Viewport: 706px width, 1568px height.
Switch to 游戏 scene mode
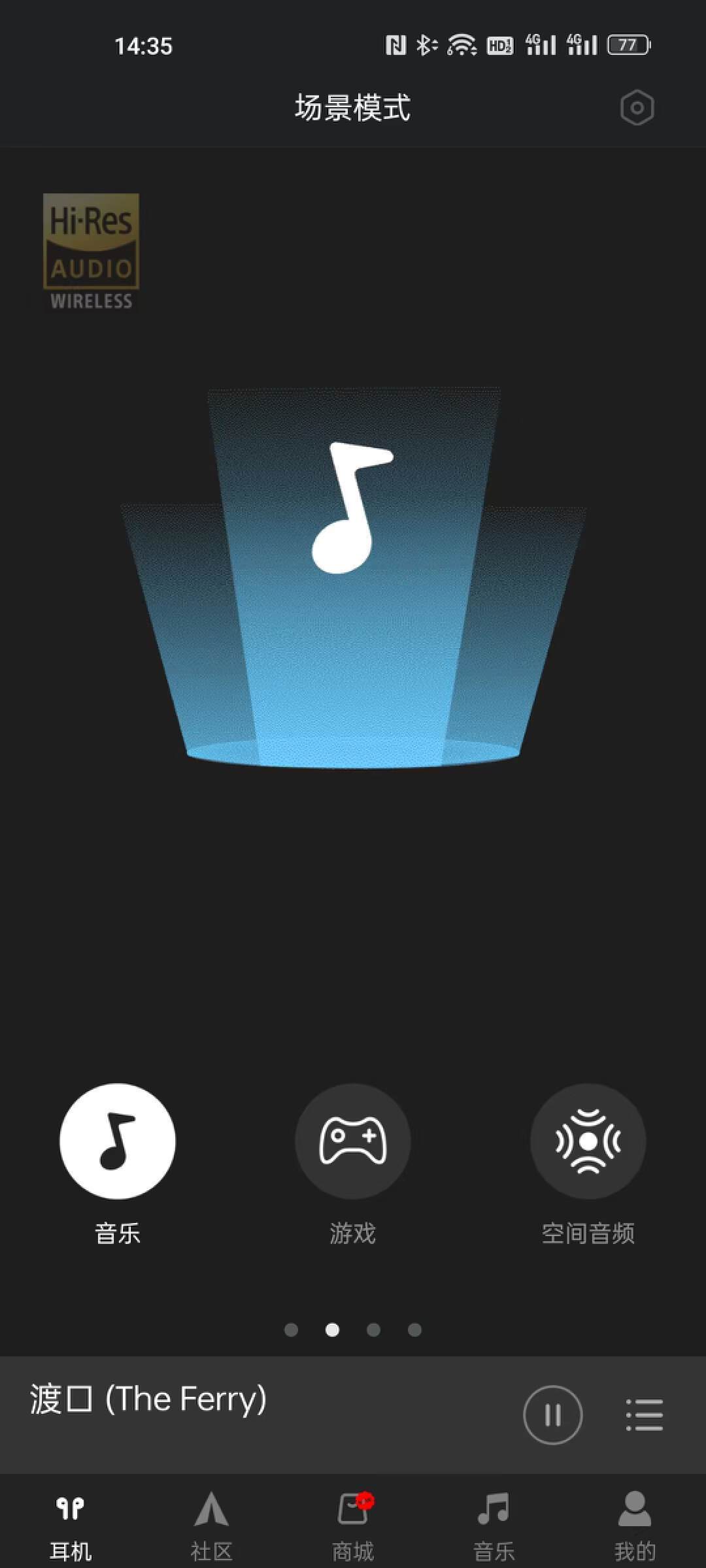(x=353, y=1141)
